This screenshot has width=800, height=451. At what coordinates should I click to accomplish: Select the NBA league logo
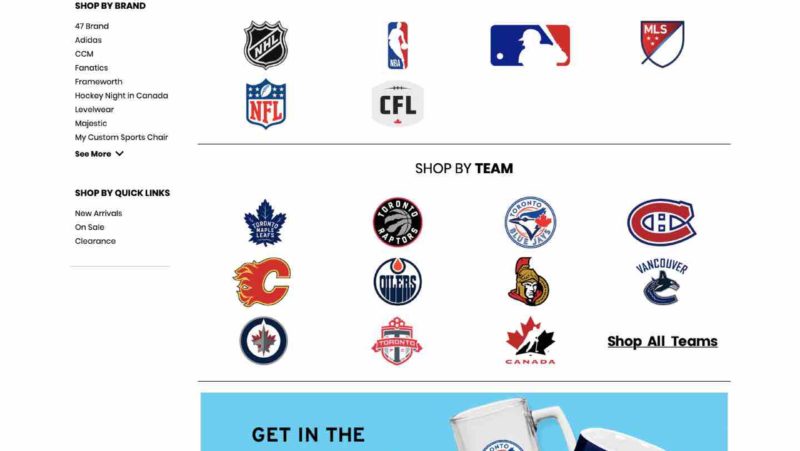coord(398,45)
